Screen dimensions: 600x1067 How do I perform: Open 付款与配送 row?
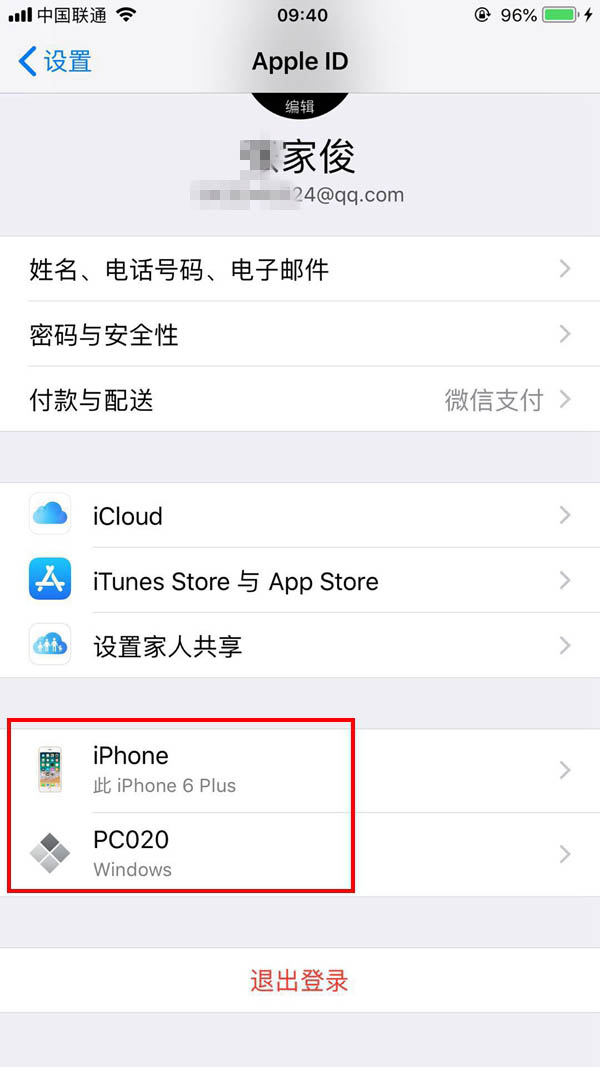click(x=299, y=400)
